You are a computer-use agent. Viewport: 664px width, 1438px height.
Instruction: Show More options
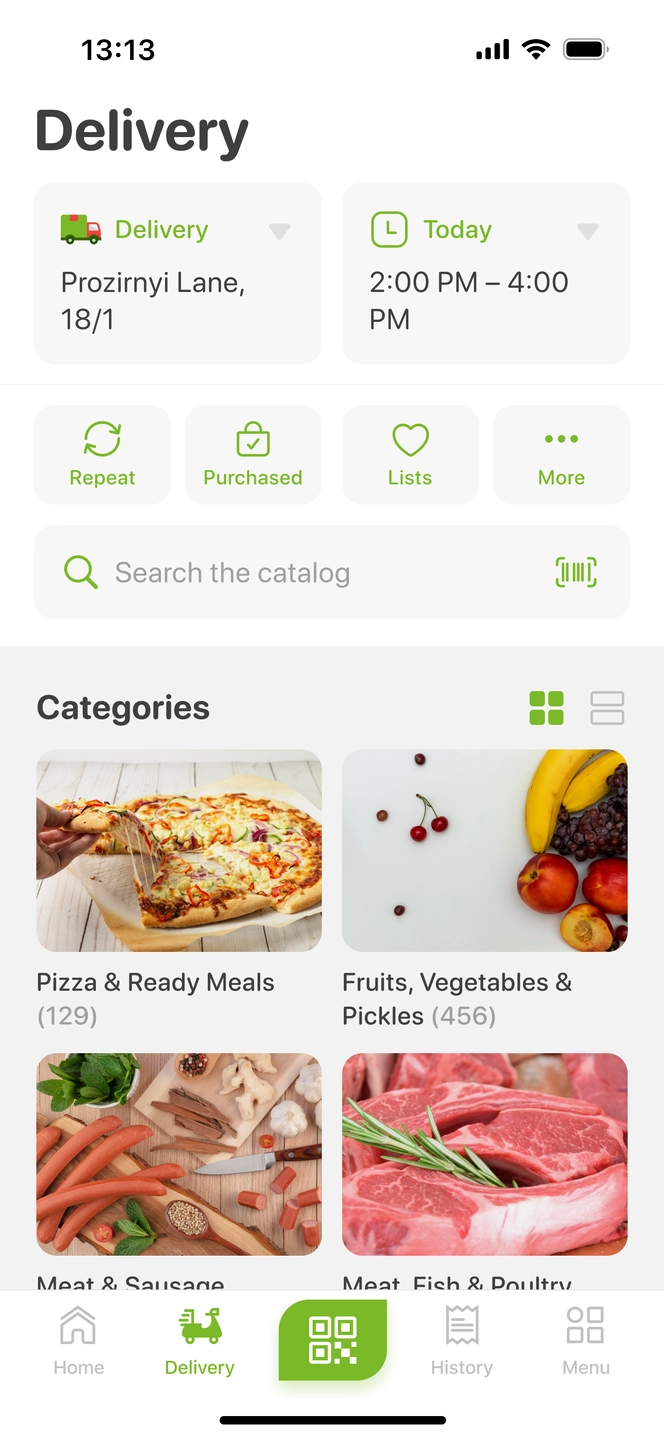point(561,454)
